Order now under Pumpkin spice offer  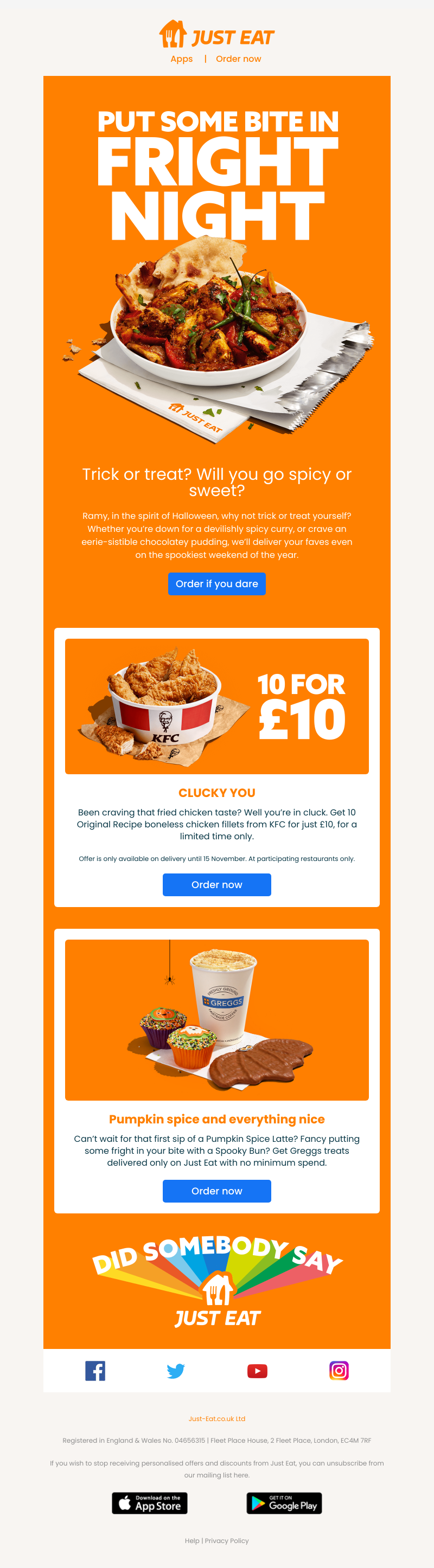click(x=216, y=1191)
